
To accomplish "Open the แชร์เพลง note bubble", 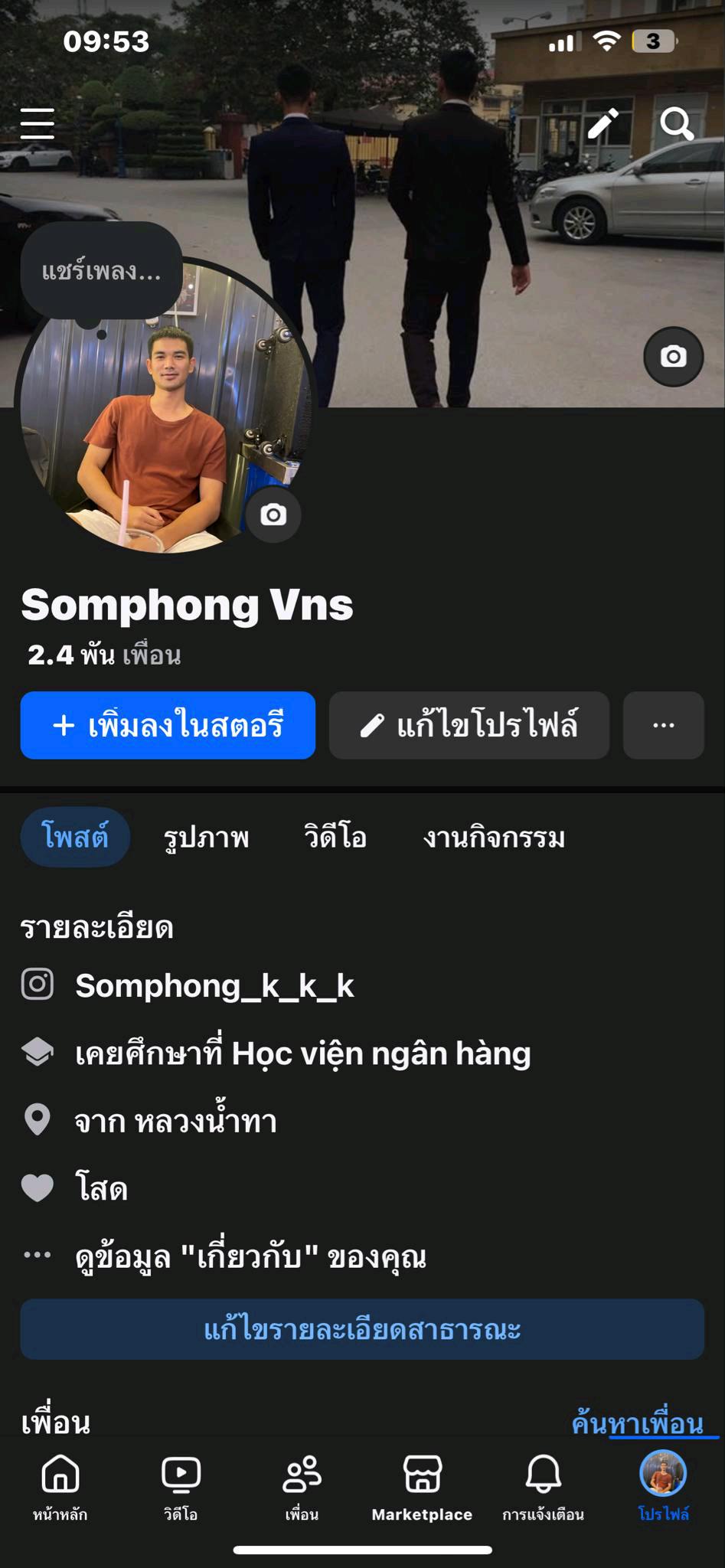I will click(101, 271).
